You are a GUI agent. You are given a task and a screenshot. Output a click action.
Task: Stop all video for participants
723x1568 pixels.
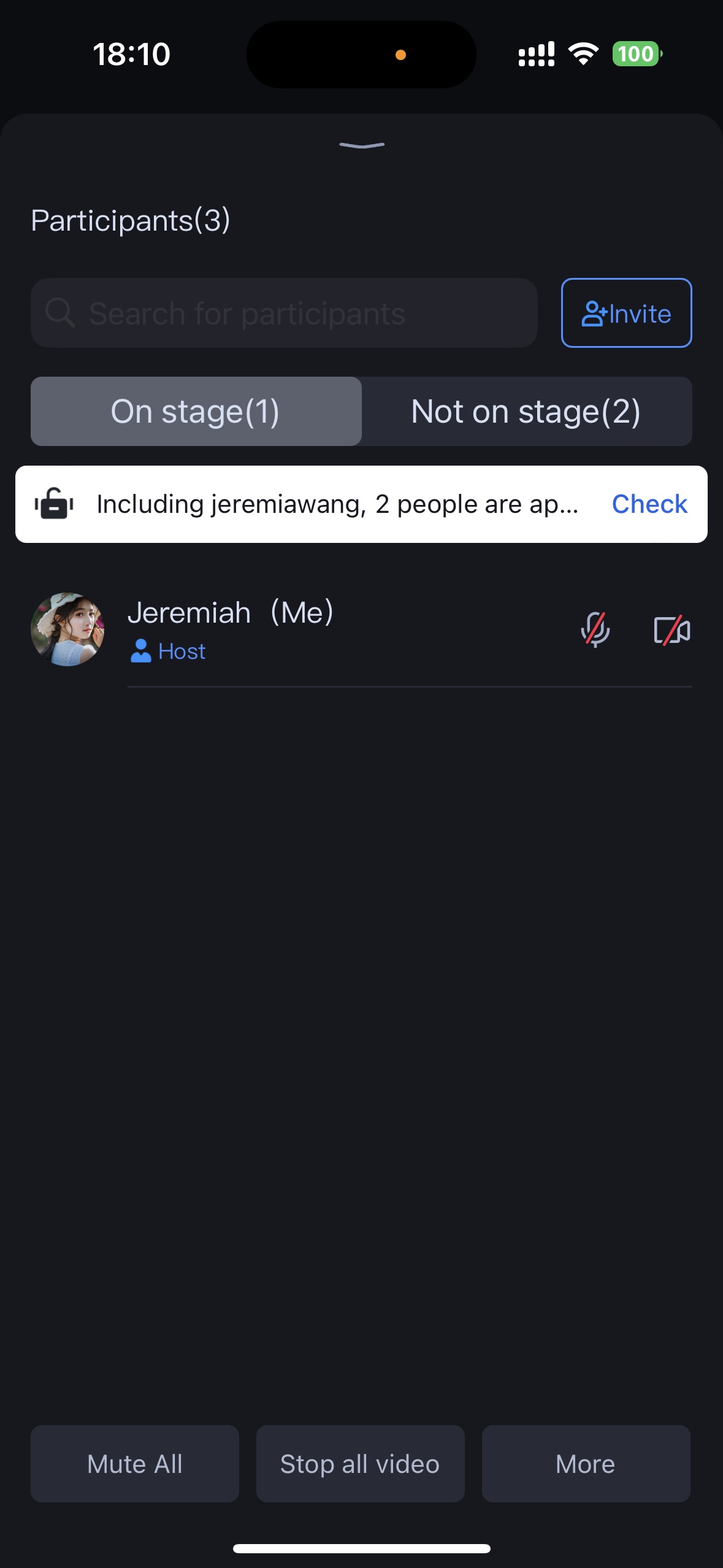click(x=360, y=1464)
